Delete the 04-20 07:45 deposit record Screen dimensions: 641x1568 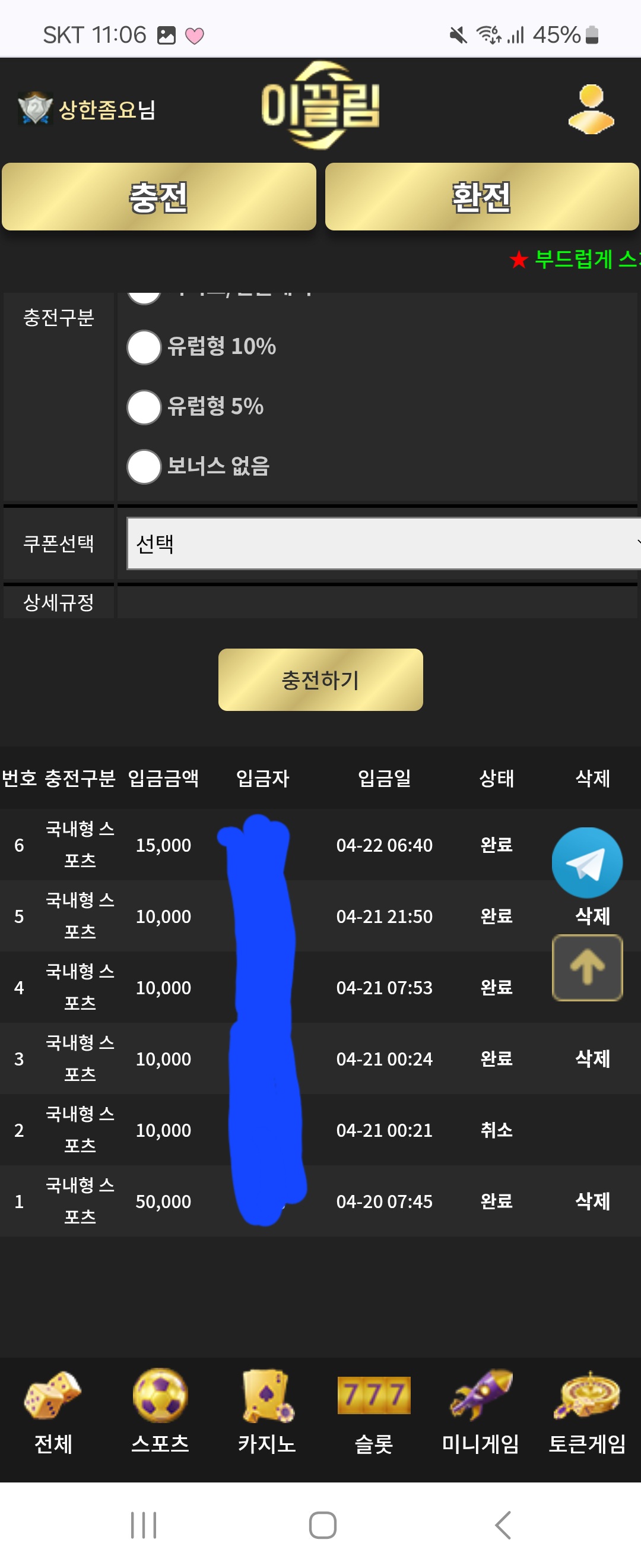592,1201
